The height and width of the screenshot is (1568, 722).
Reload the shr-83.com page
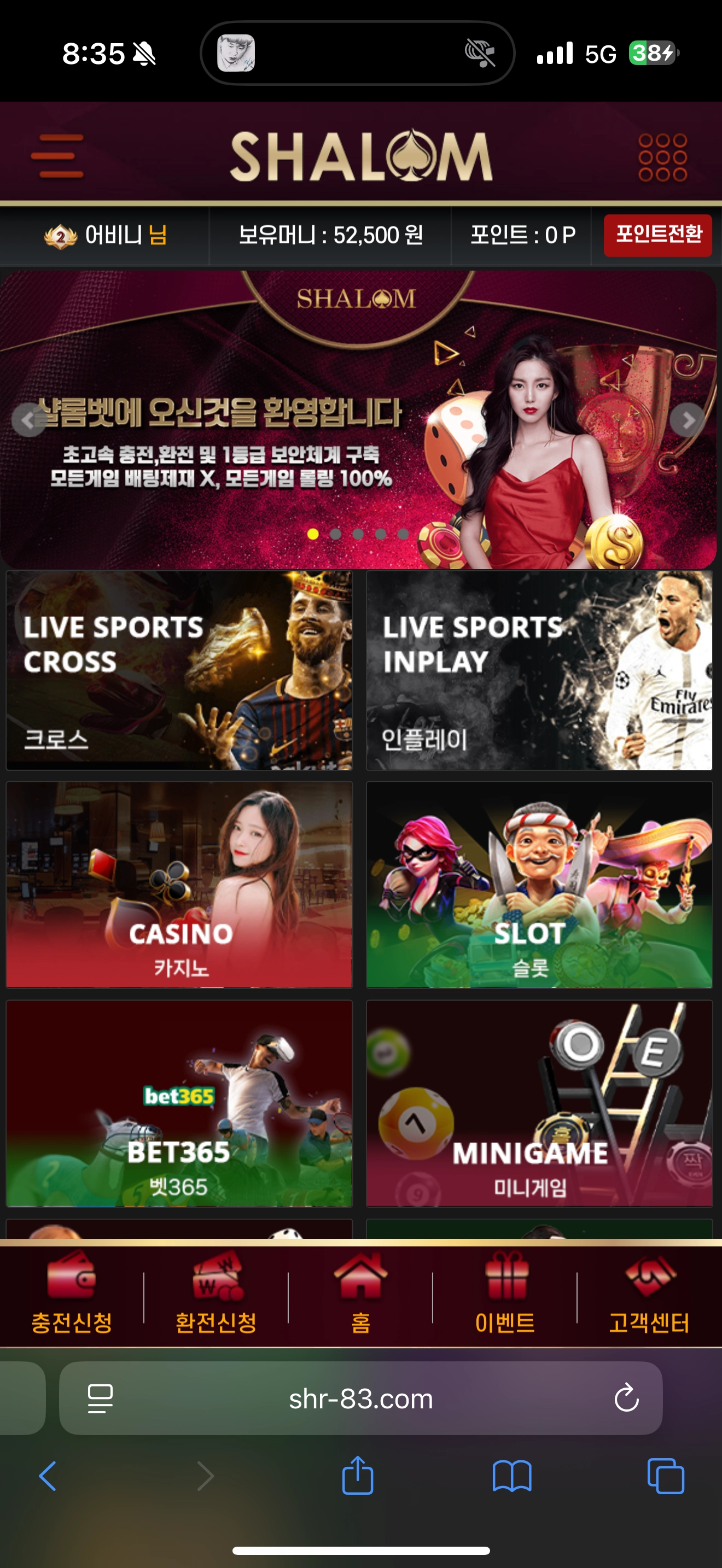coord(626,1398)
